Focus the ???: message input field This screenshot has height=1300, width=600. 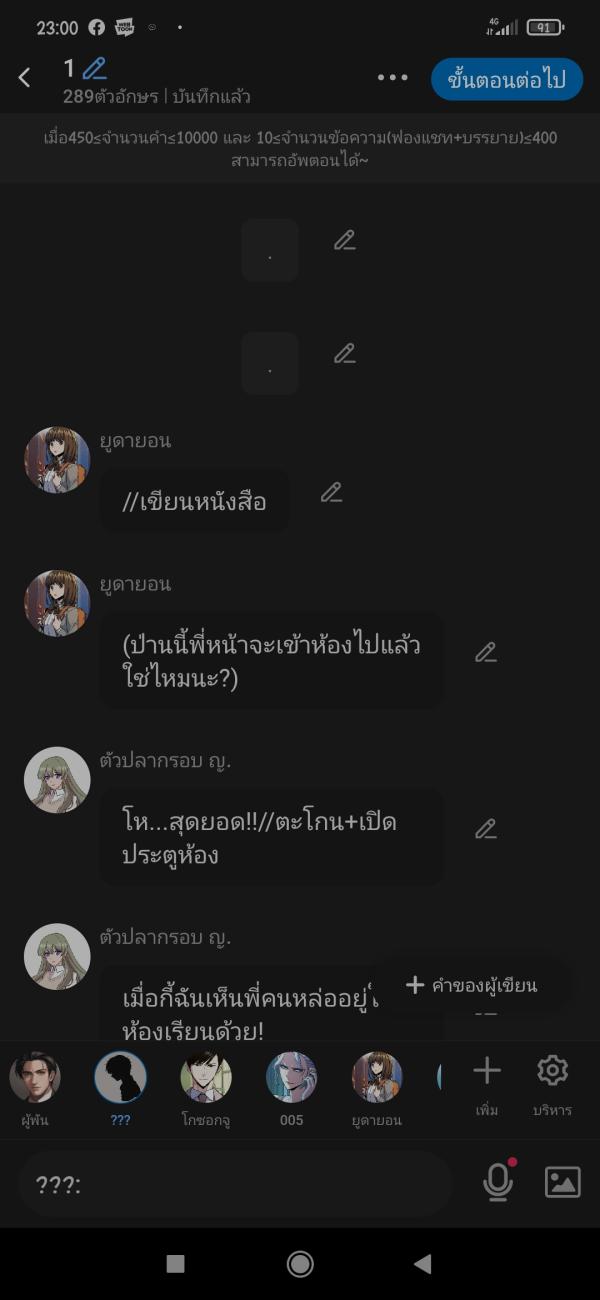tap(235, 1185)
